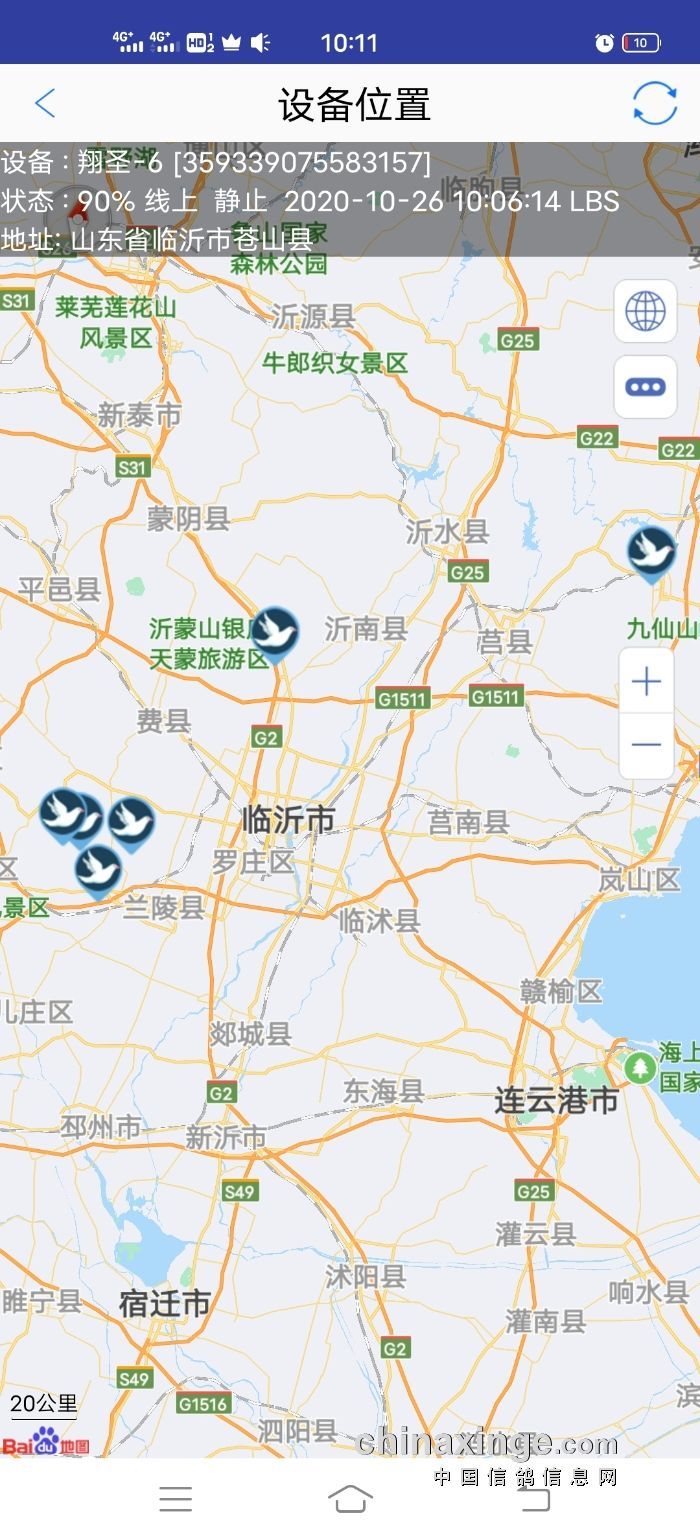Zoom out of the map

647,745
